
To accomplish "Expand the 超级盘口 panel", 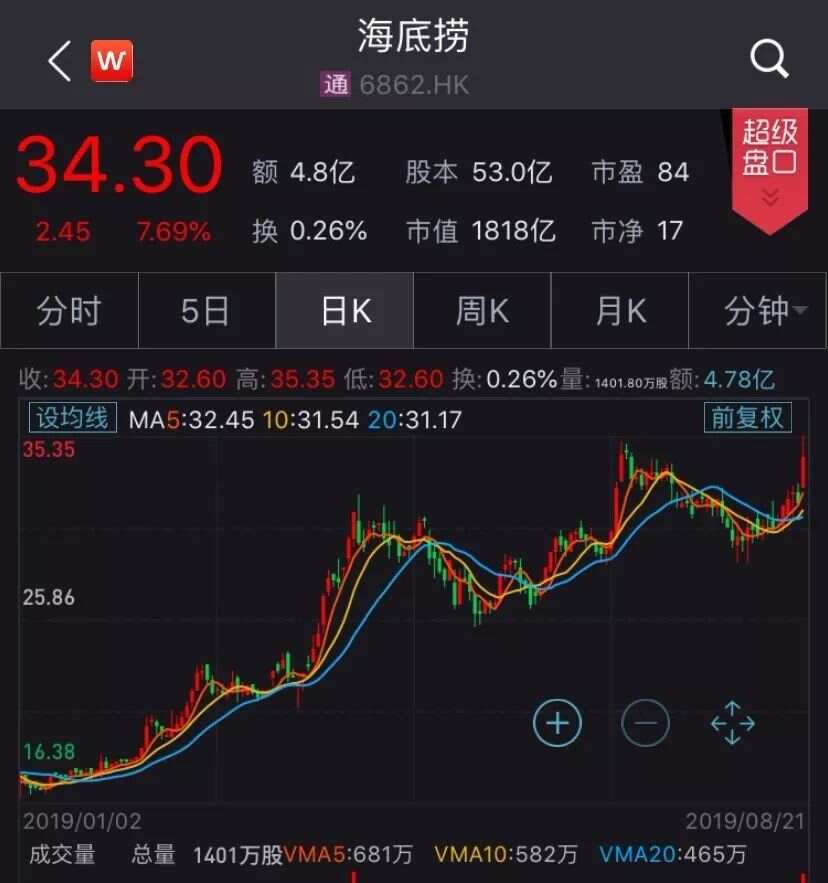I will [x=769, y=165].
